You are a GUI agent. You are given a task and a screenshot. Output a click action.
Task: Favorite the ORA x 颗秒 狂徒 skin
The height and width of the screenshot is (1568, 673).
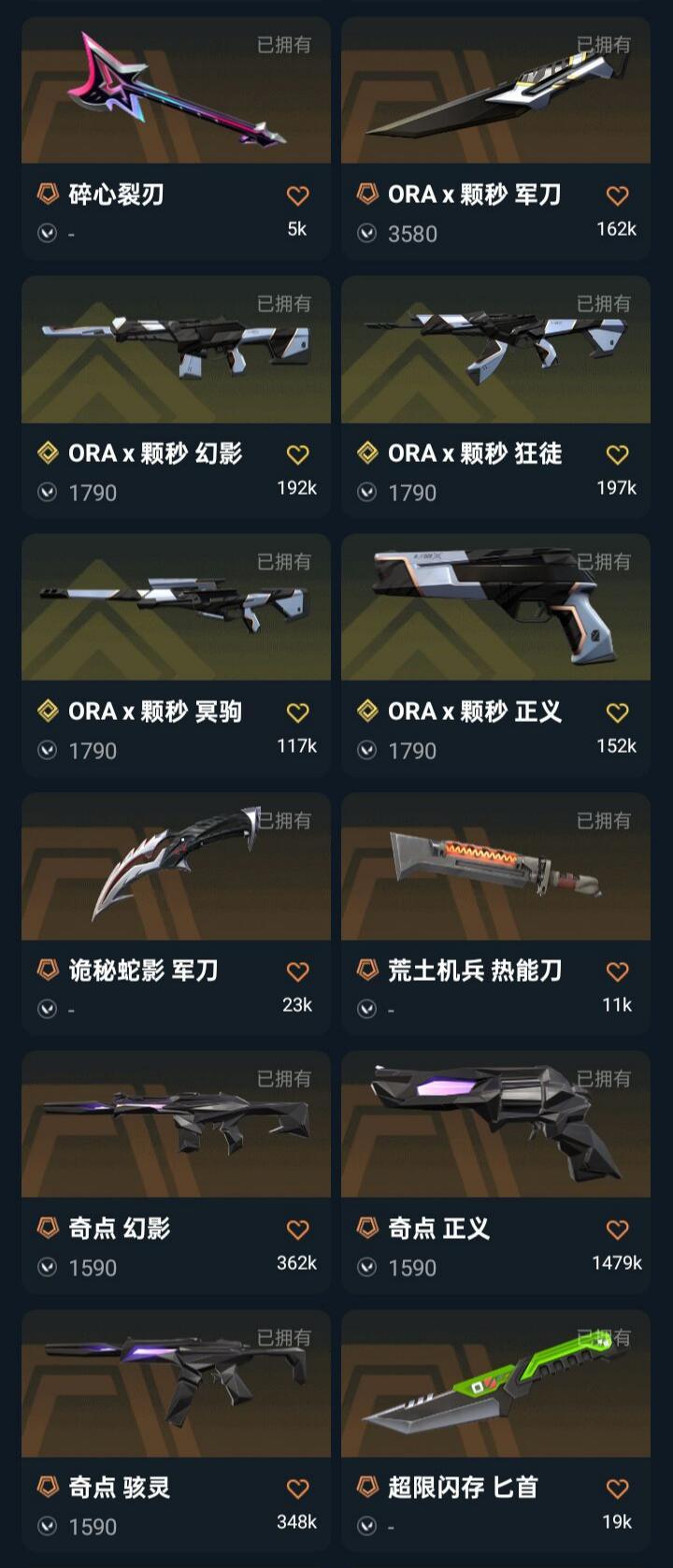click(x=617, y=454)
